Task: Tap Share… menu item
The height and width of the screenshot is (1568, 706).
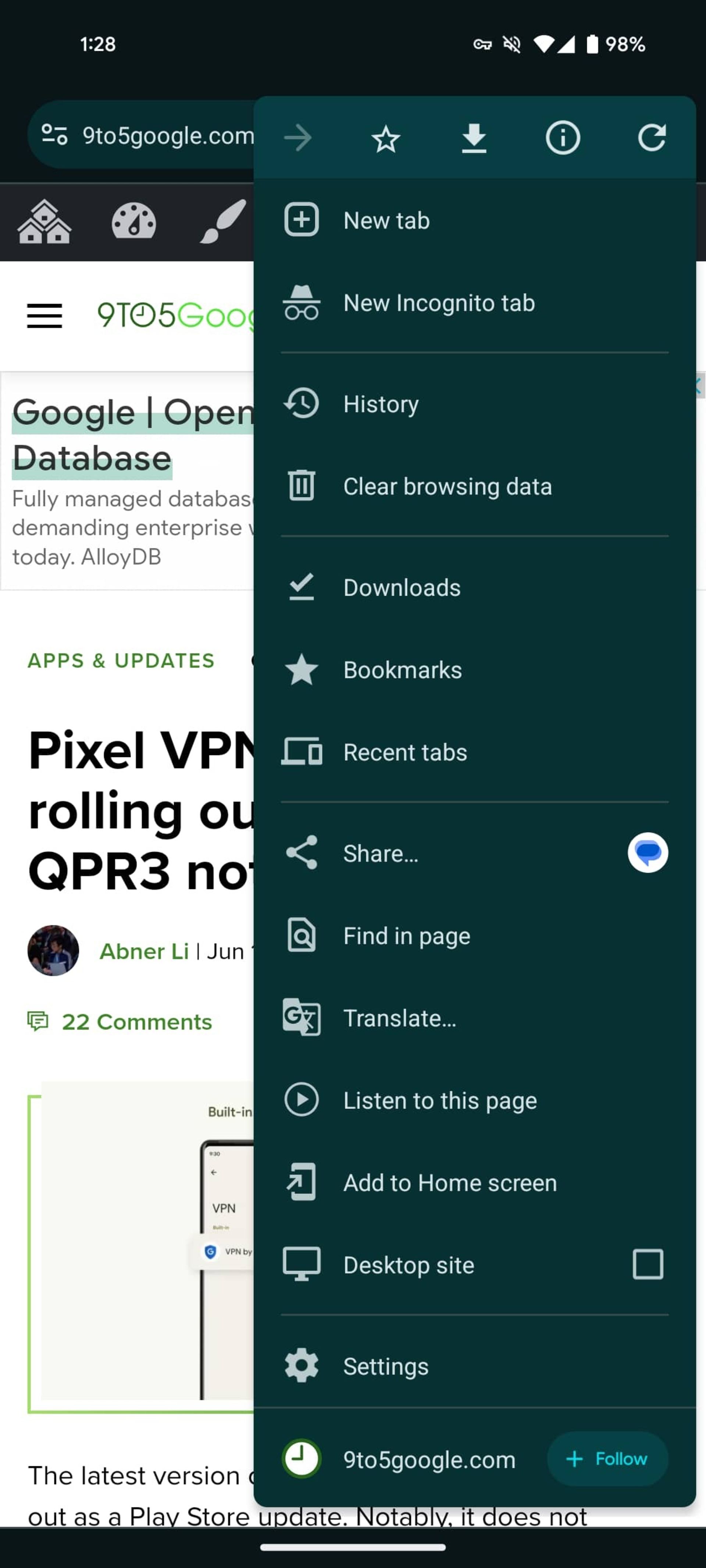Action: point(381,853)
